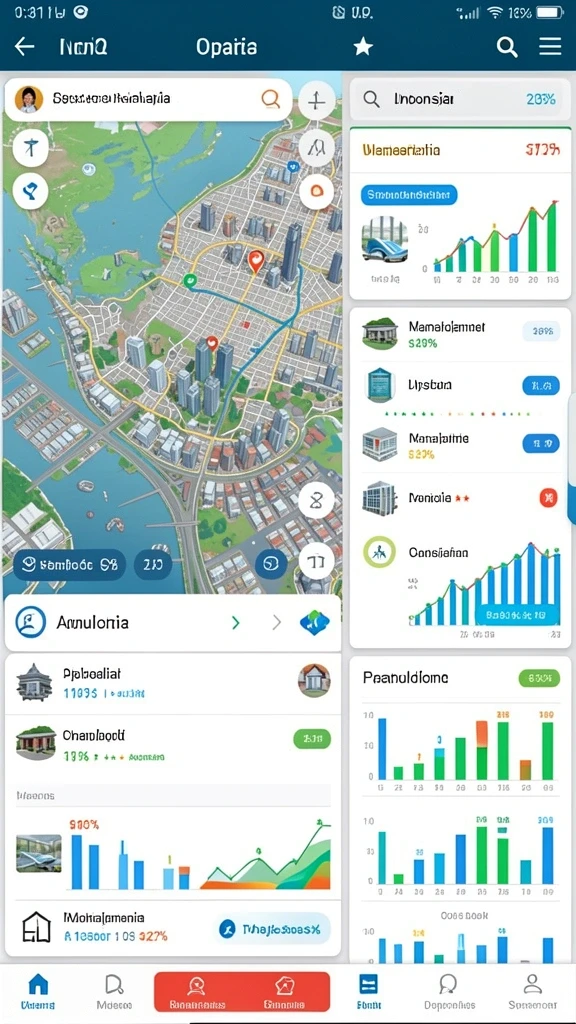Tap the blue chip at the map's bottom-left

(69, 565)
